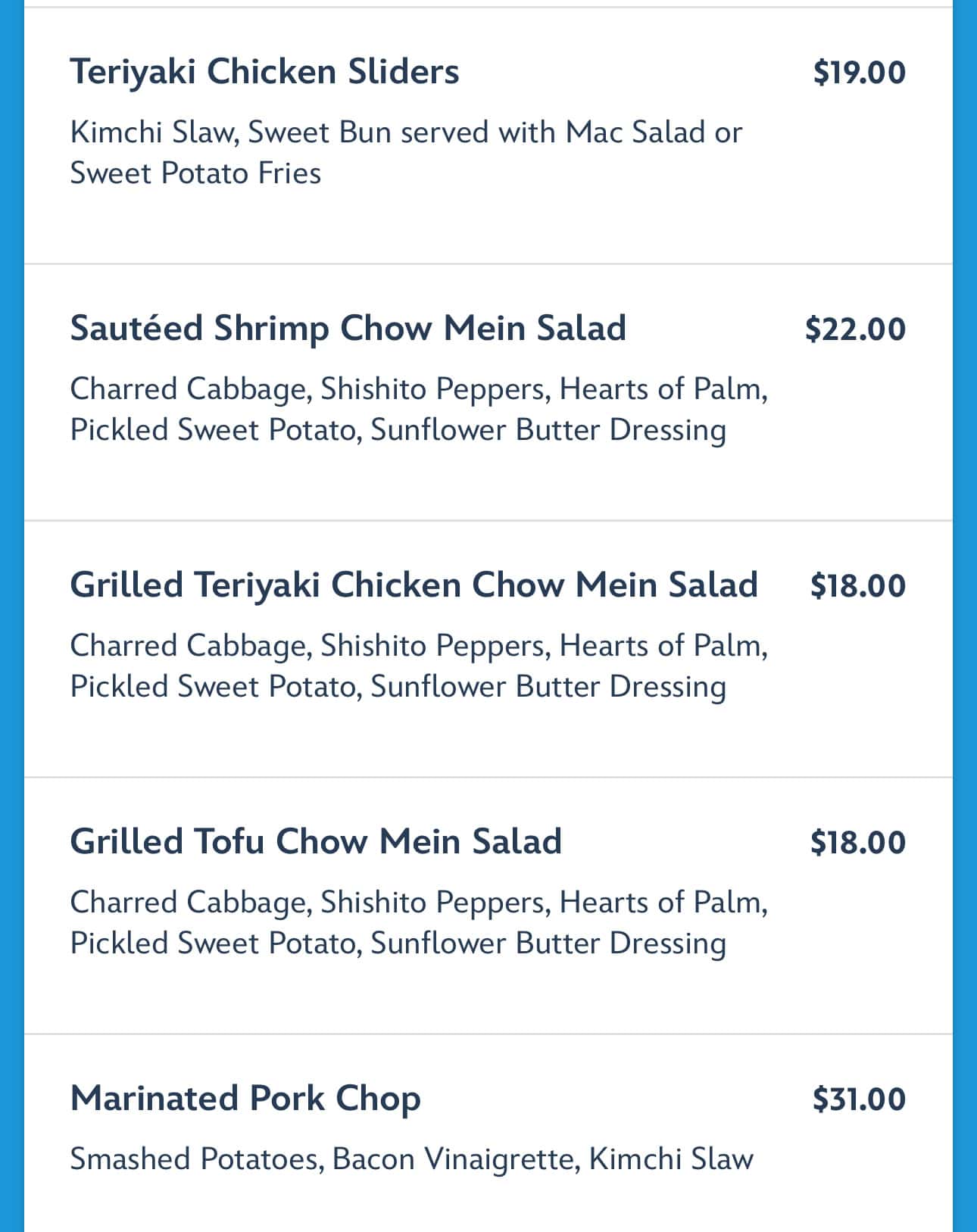Image resolution: width=977 pixels, height=1232 pixels.
Task: Open the Teriyaki Chicken Sliders item
Action: [x=264, y=72]
